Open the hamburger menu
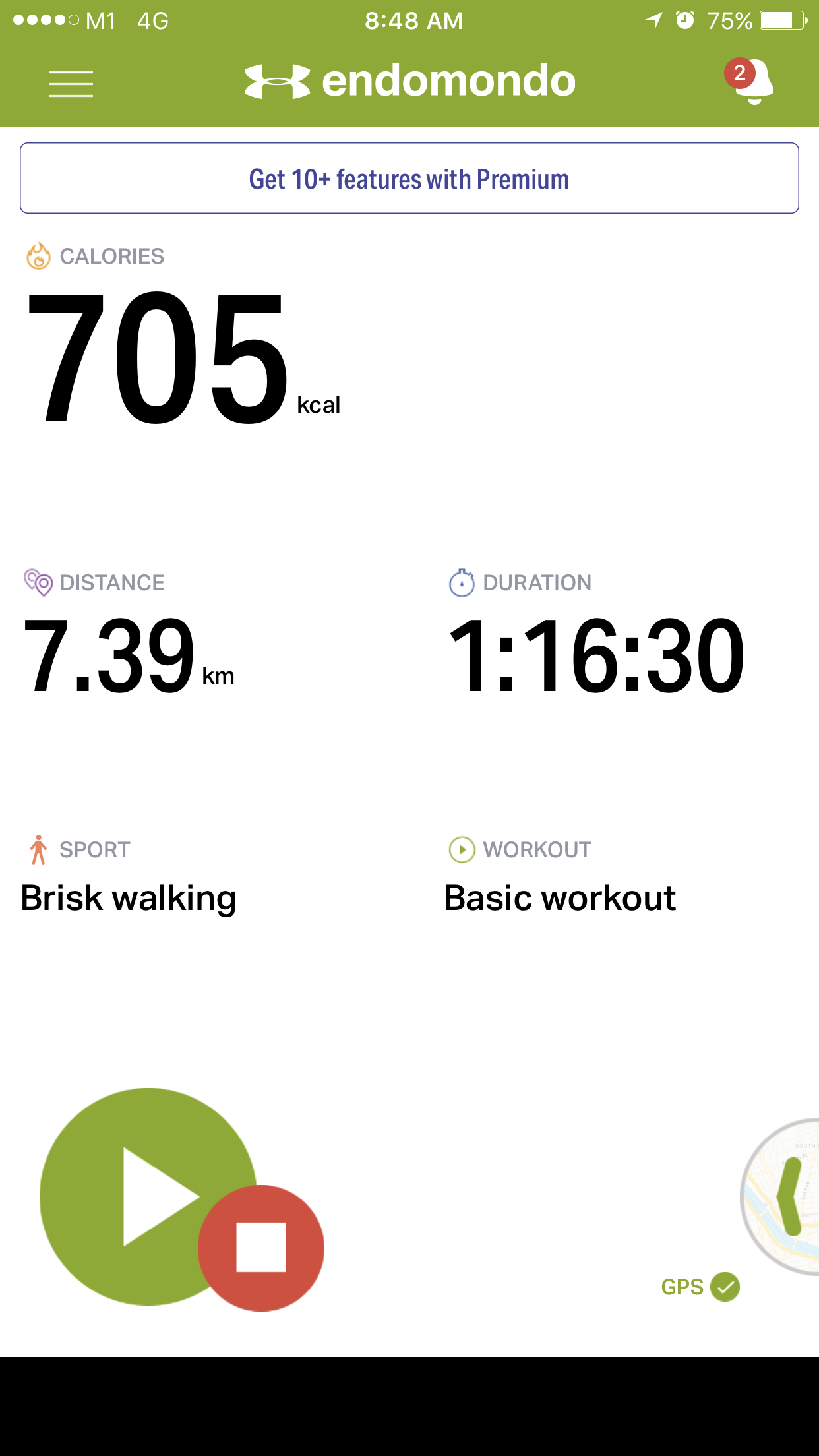The image size is (819, 1456). 71,84
